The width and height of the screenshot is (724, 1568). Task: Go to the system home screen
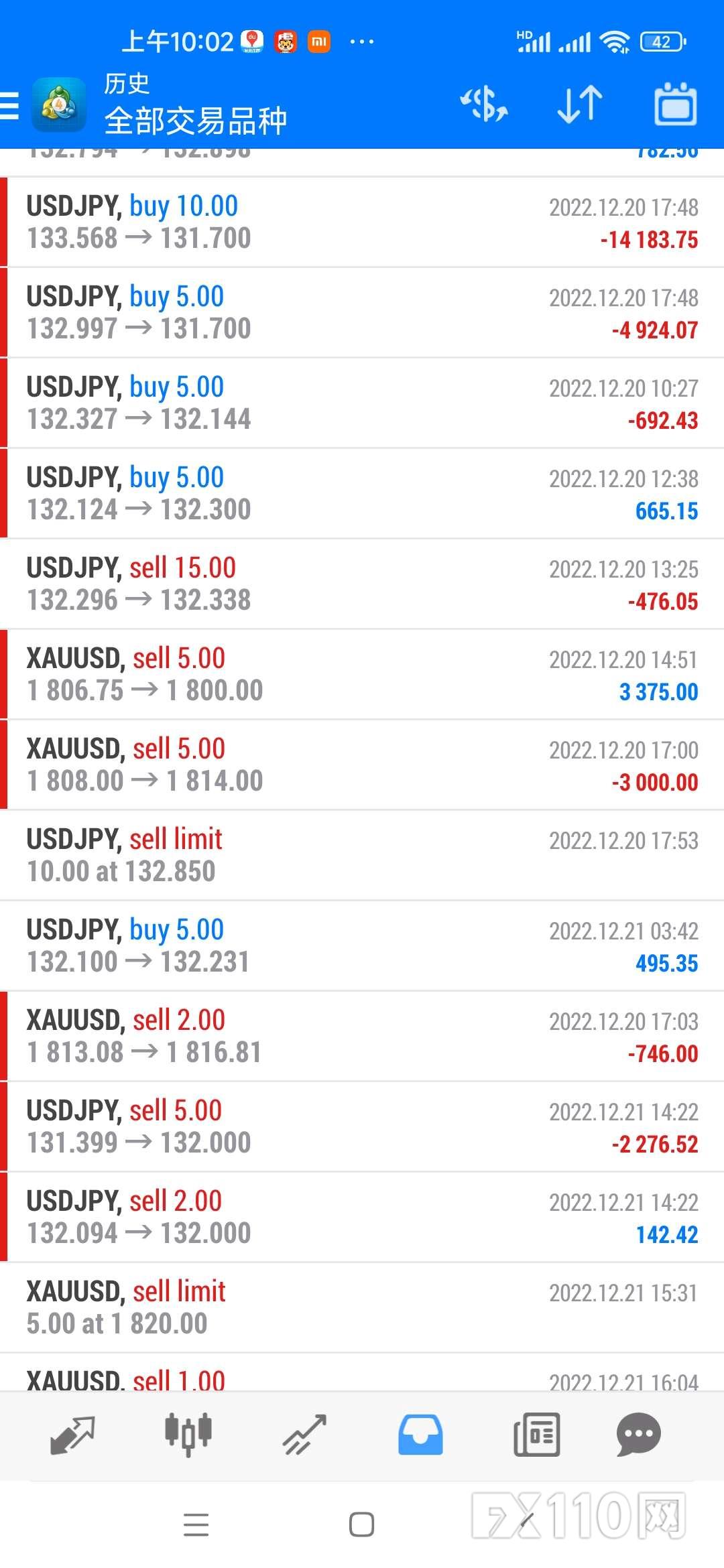tap(361, 1524)
